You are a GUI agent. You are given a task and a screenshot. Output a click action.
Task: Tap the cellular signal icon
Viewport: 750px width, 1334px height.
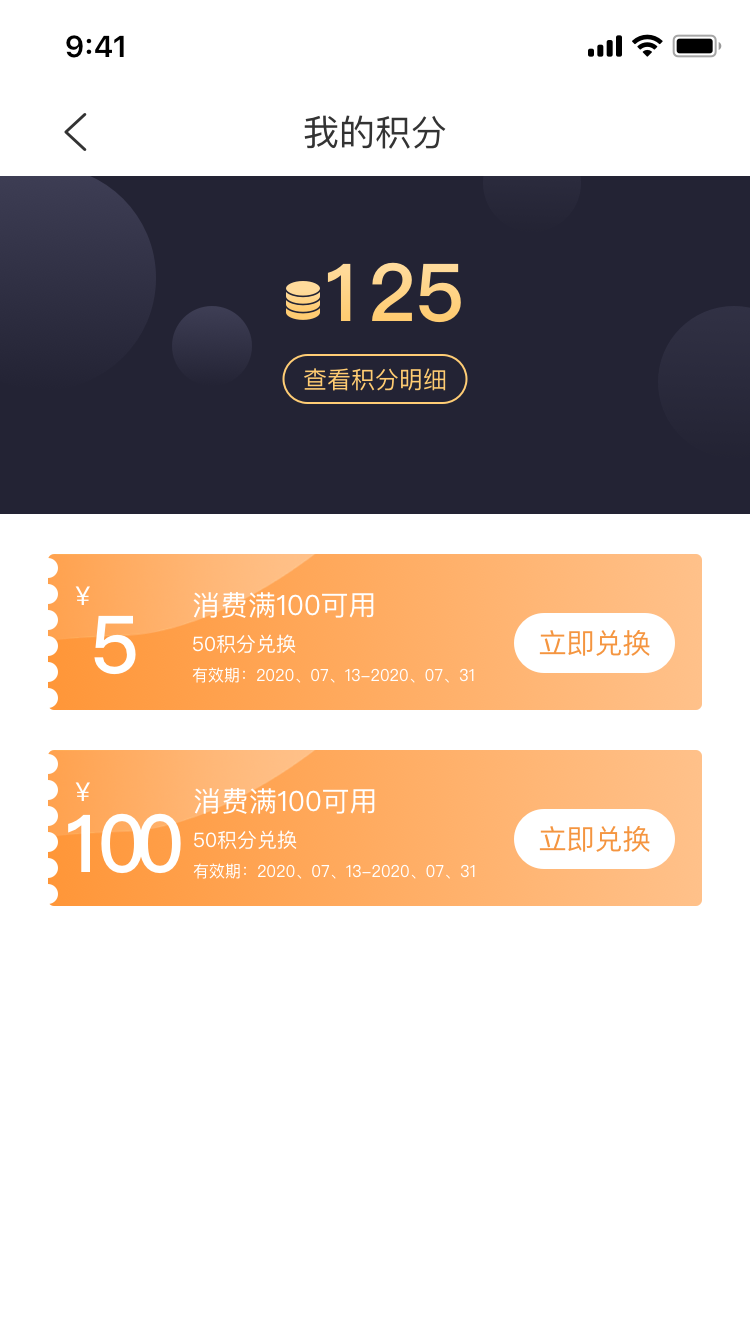604,45
